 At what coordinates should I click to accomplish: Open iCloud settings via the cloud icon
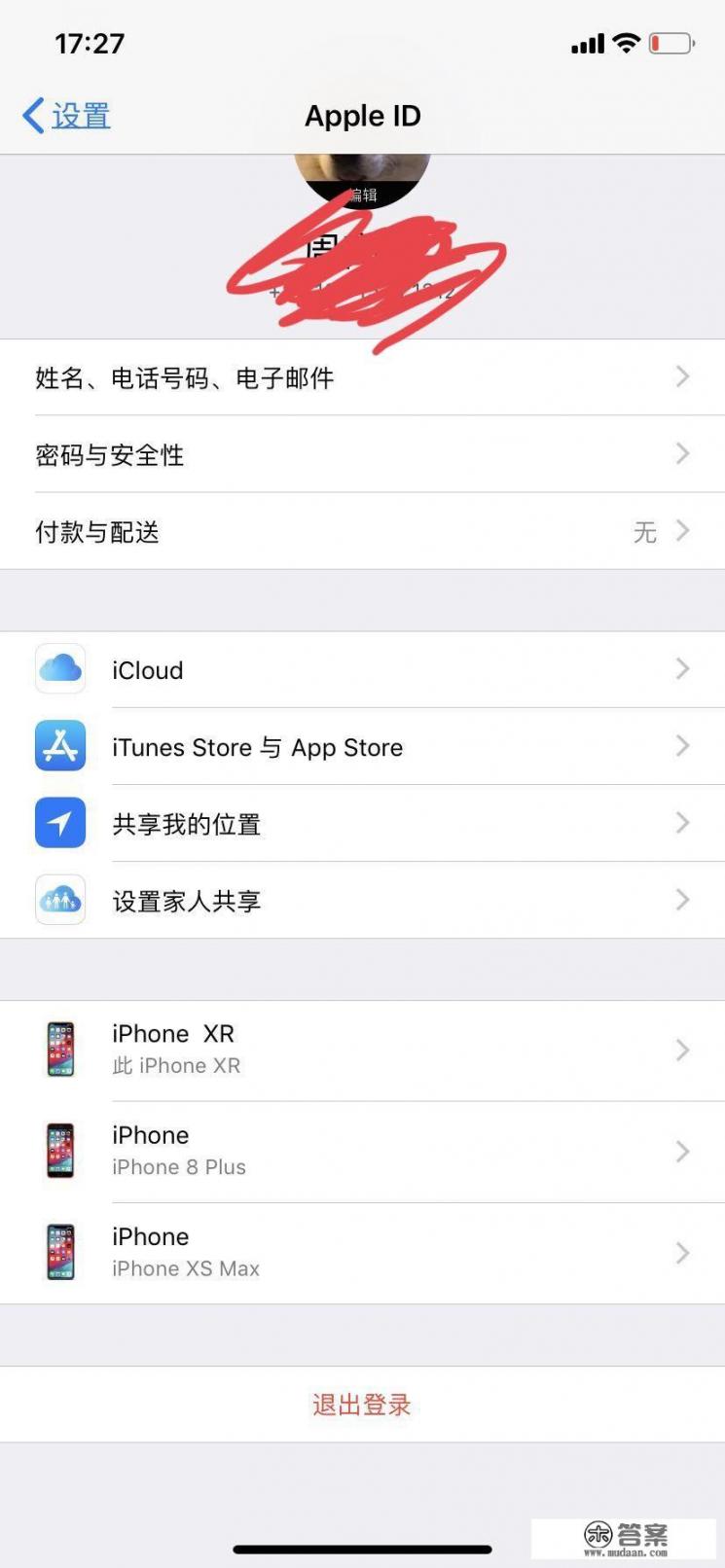pos(60,669)
